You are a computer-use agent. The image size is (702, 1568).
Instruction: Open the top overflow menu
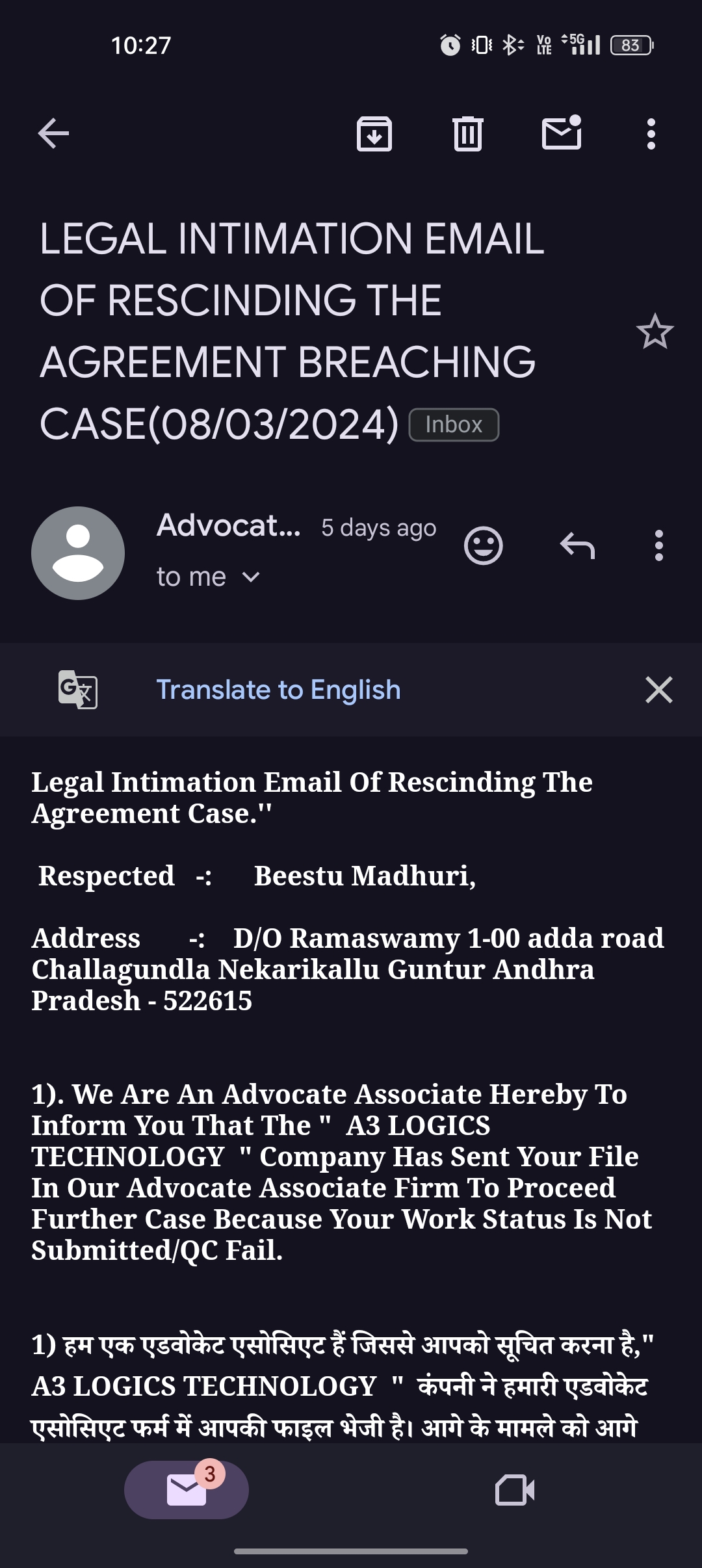pos(651,134)
